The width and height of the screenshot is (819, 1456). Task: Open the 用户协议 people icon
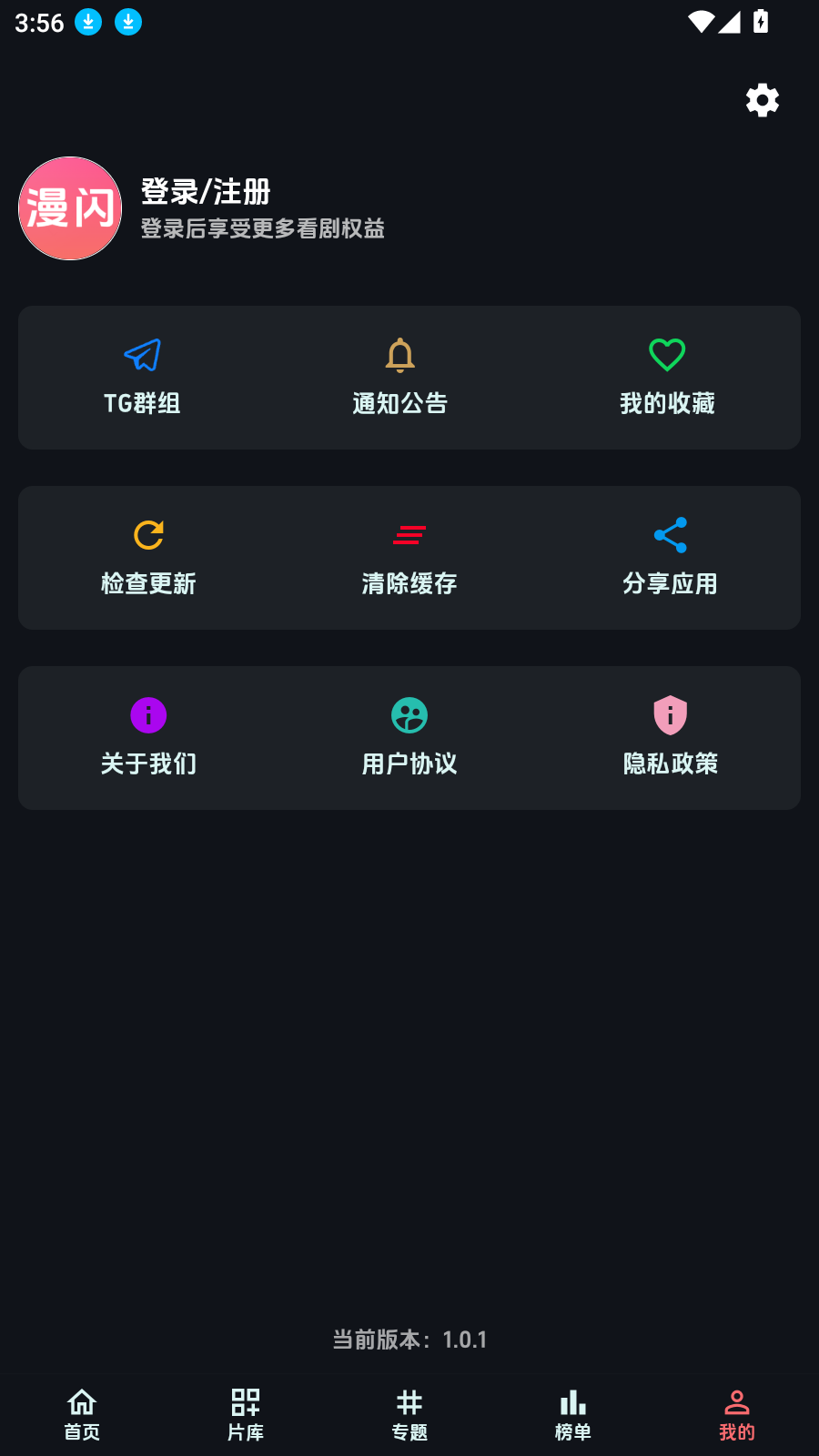pyautogui.click(x=409, y=715)
